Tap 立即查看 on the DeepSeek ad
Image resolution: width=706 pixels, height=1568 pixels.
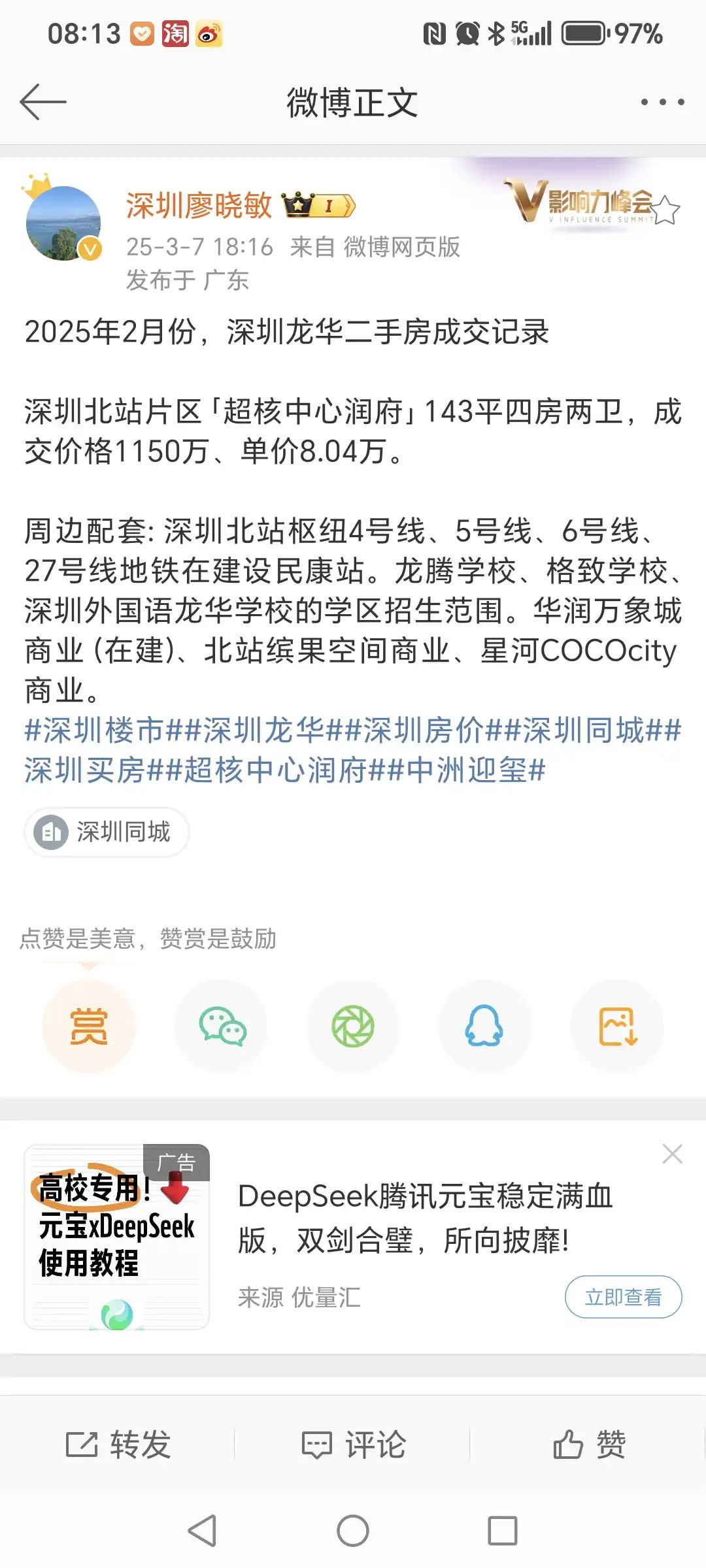coord(623,1297)
